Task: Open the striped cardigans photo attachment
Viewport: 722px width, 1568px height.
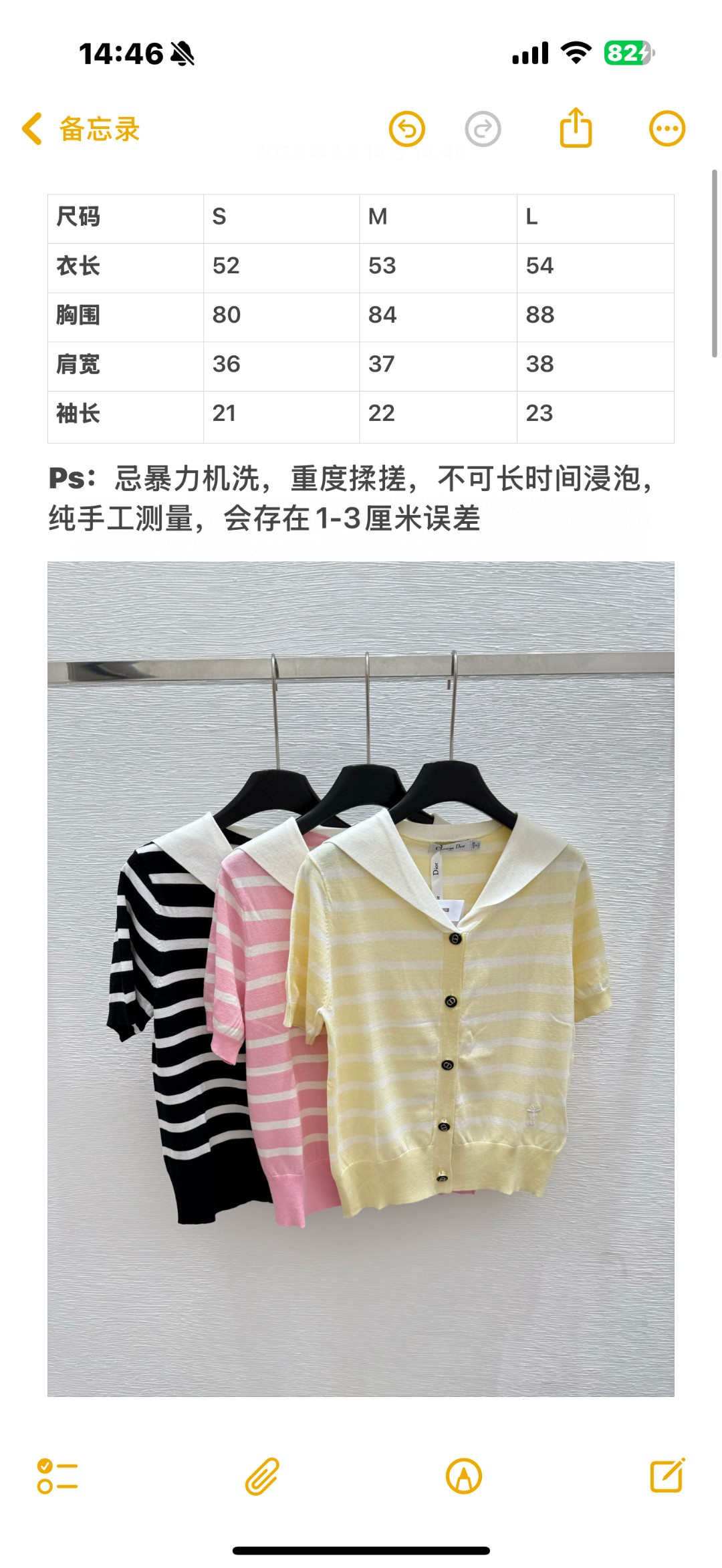Action: [x=361, y=979]
